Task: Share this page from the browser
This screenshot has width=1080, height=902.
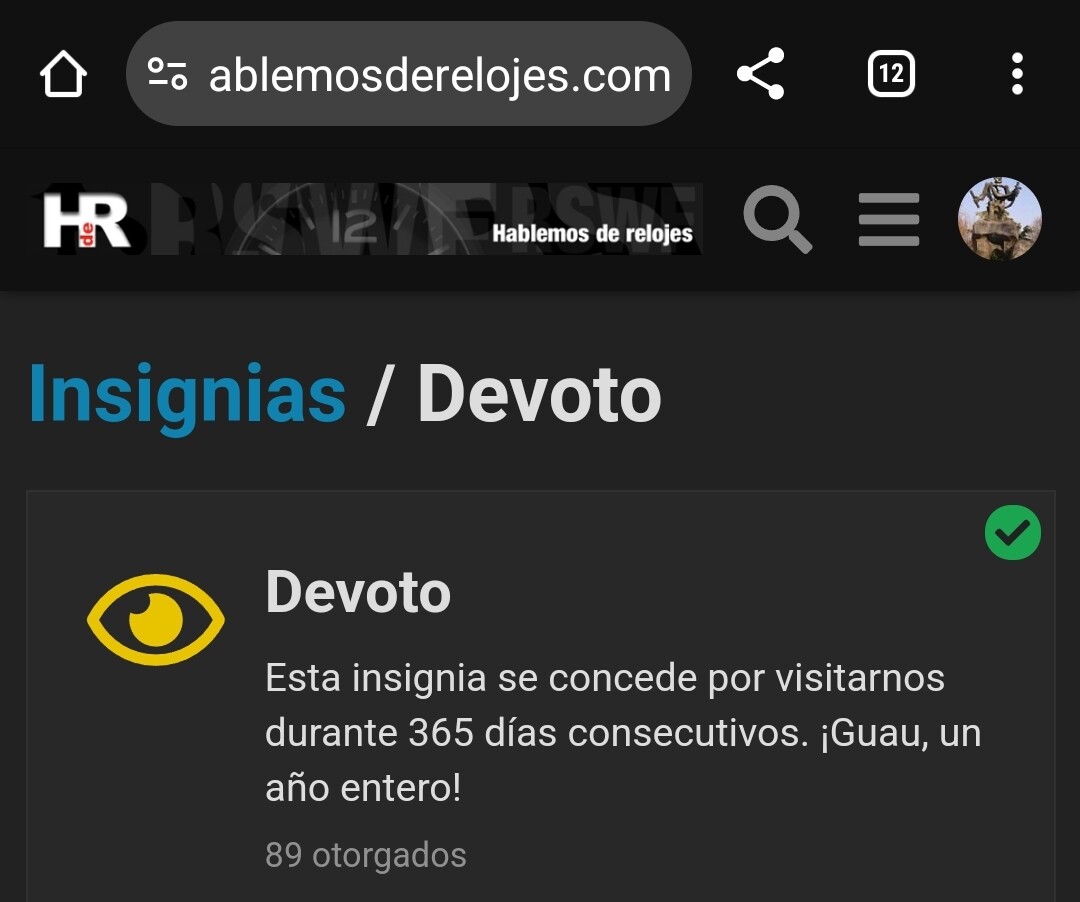Action: tap(760, 74)
